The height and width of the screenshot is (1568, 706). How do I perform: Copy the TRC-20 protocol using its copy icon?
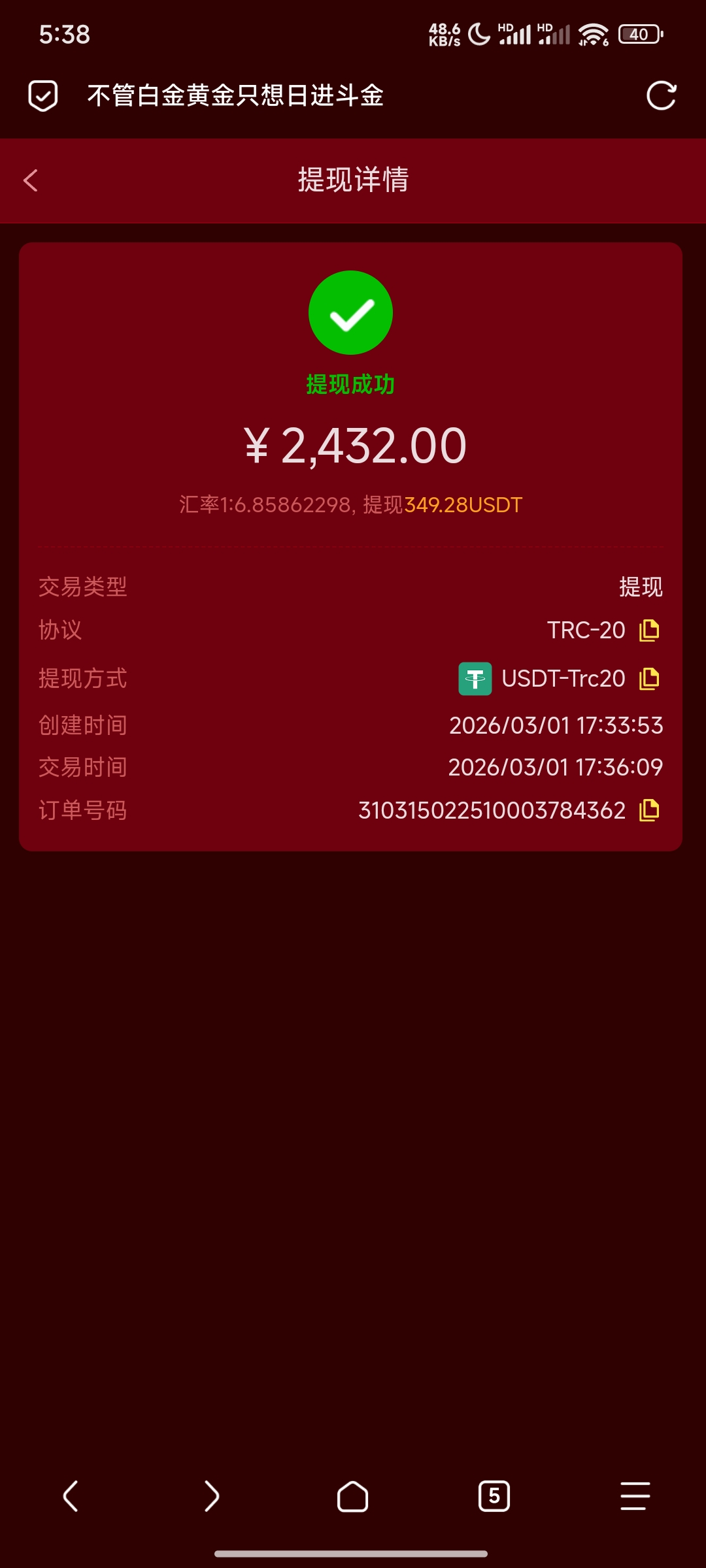pyautogui.click(x=648, y=630)
